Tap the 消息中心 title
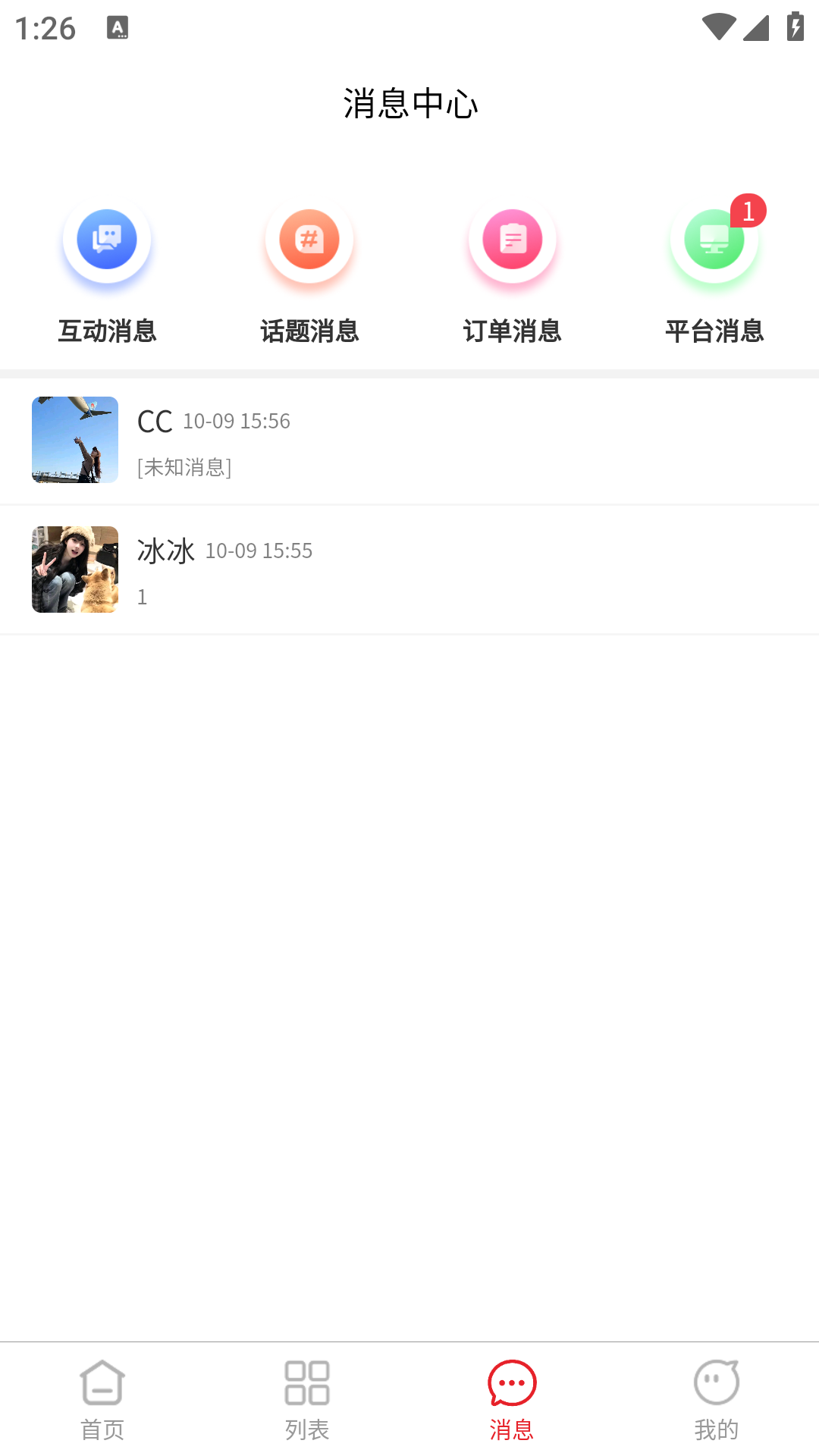The image size is (819, 1456). tap(409, 105)
